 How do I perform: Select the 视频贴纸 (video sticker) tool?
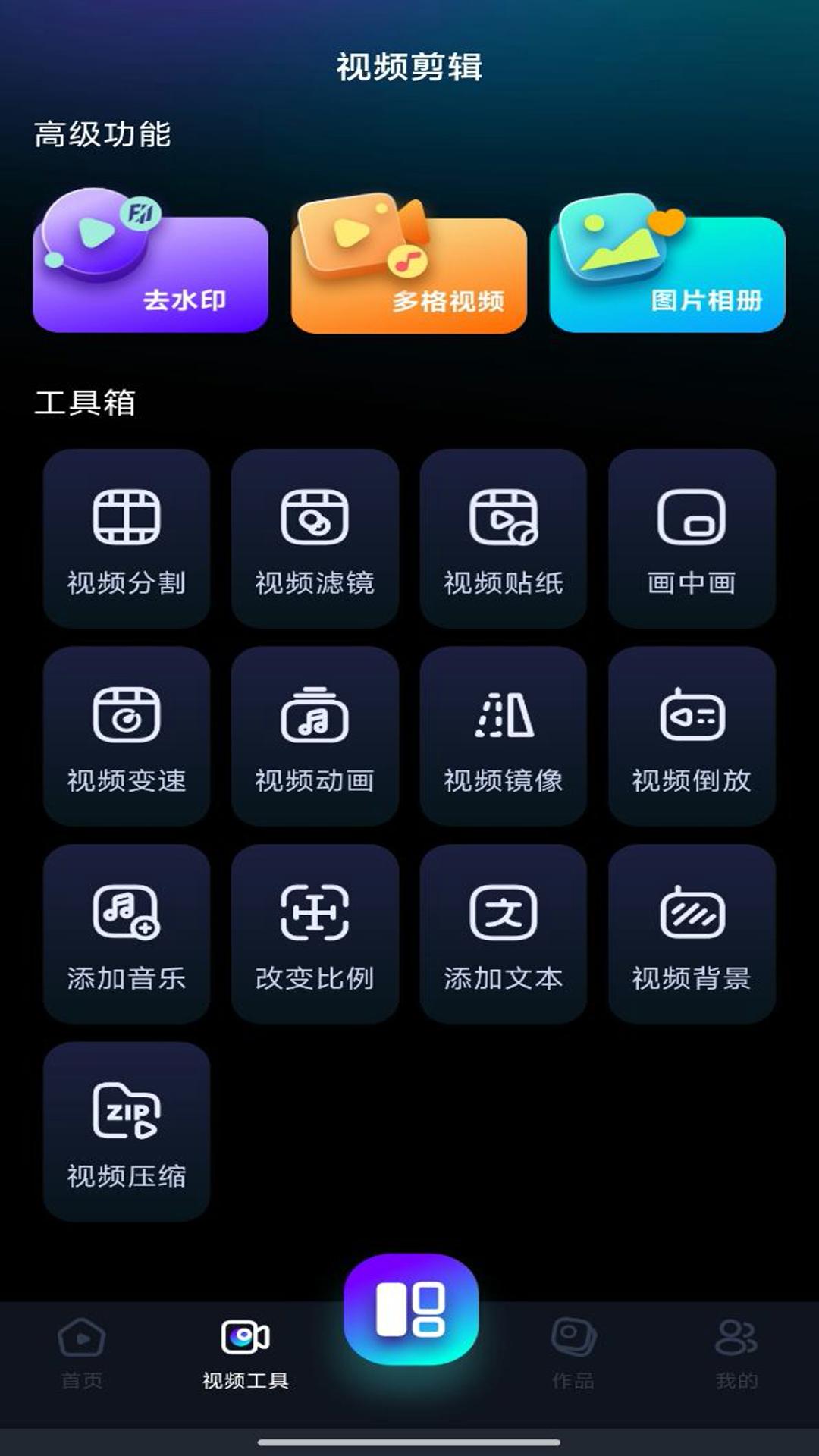pos(503,538)
